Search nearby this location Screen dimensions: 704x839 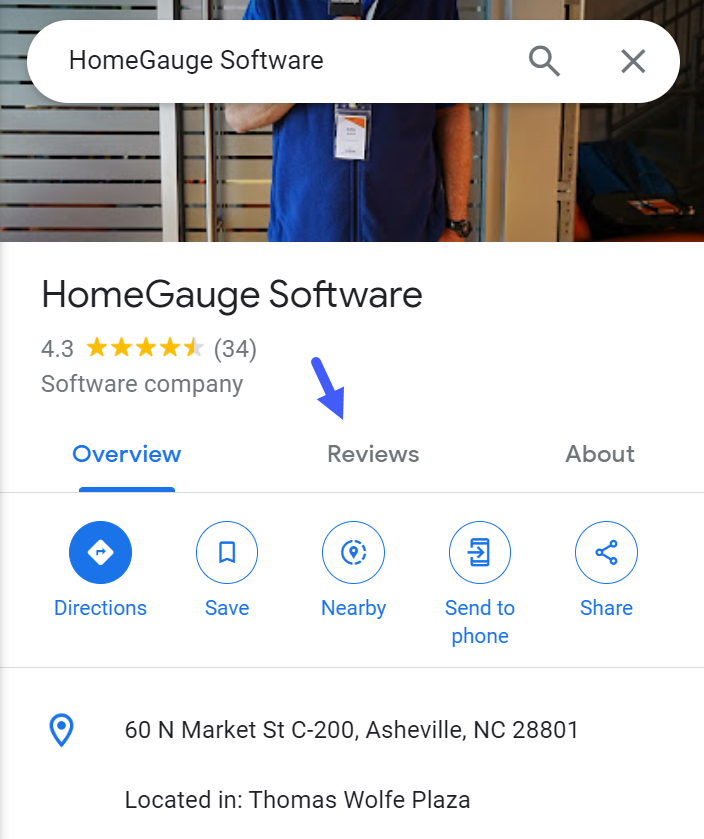click(353, 553)
